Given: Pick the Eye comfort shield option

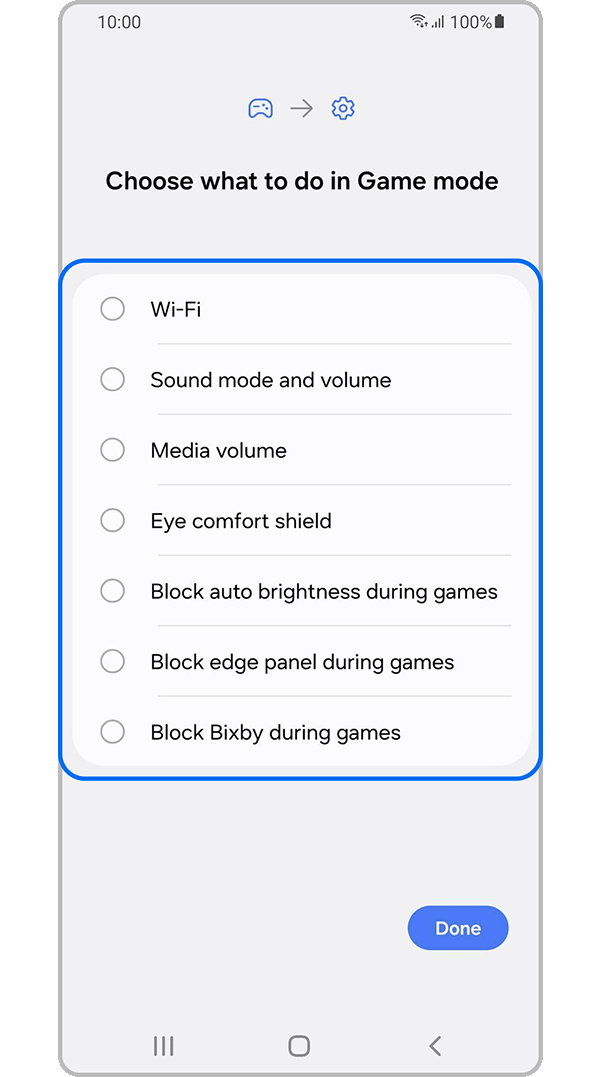Looking at the screenshot, I should 113,521.
